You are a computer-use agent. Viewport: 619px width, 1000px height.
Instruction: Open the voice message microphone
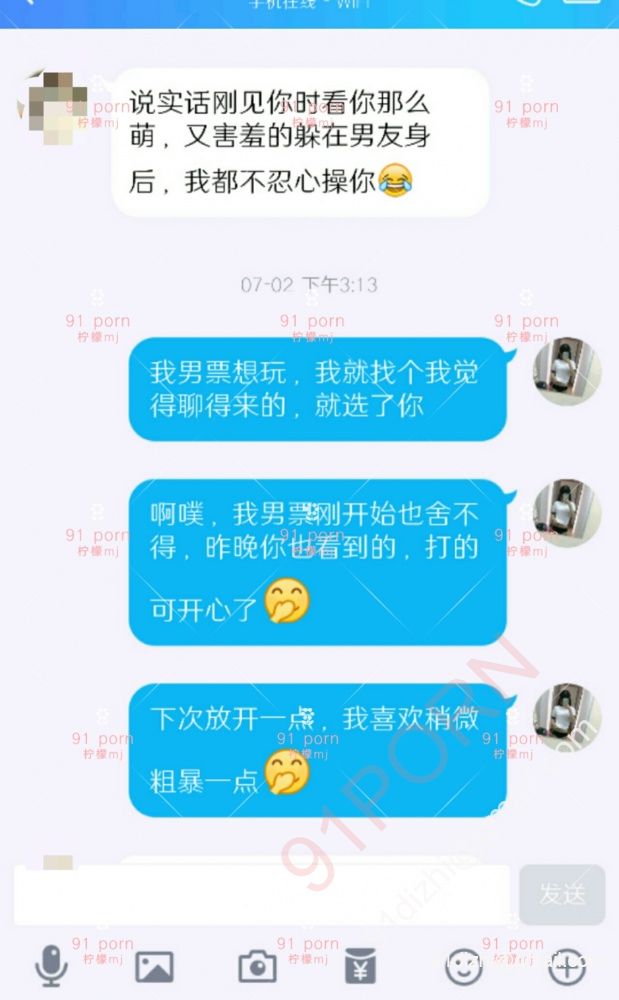click(x=51, y=966)
